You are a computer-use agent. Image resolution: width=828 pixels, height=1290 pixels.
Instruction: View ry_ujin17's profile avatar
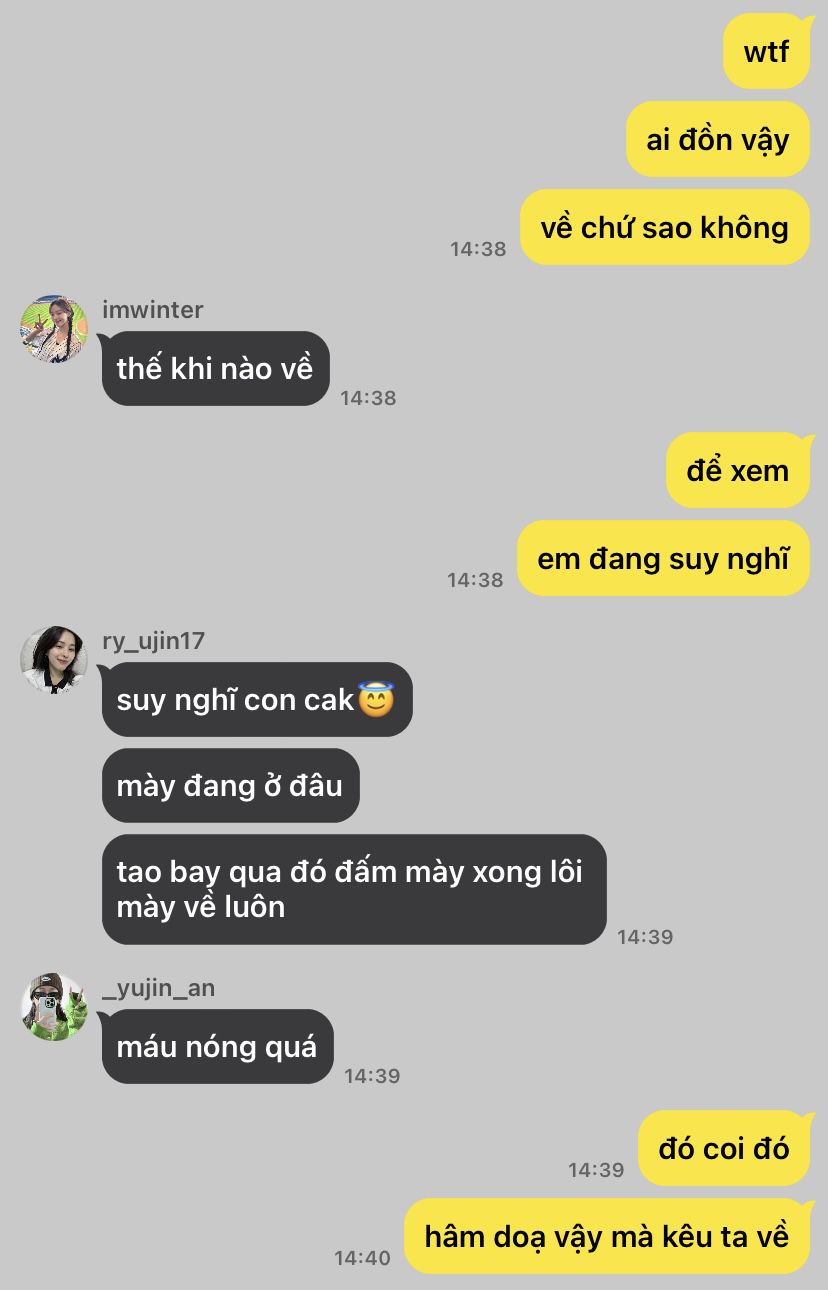(x=54, y=659)
